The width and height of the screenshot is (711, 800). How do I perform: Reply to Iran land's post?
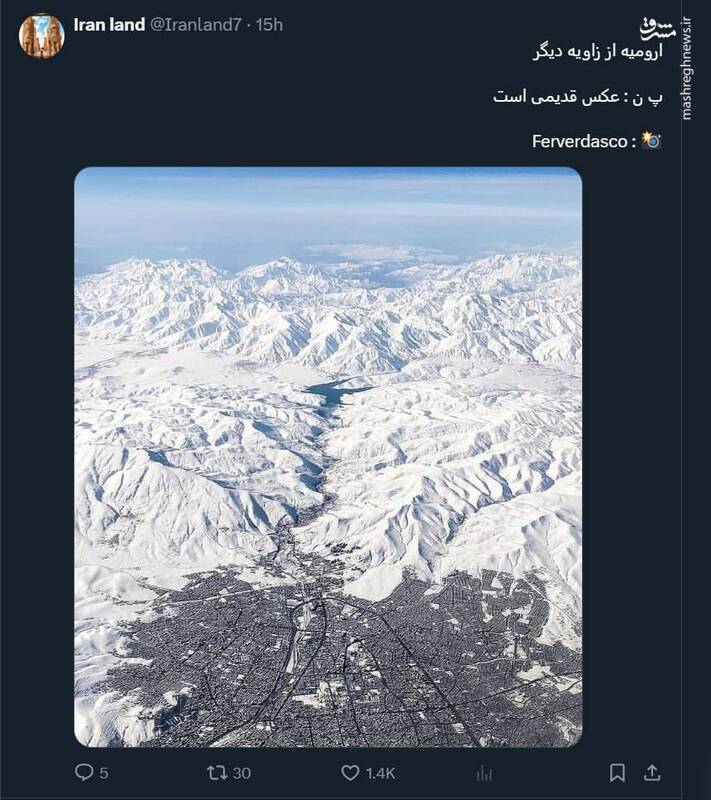click(x=85, y=773)
